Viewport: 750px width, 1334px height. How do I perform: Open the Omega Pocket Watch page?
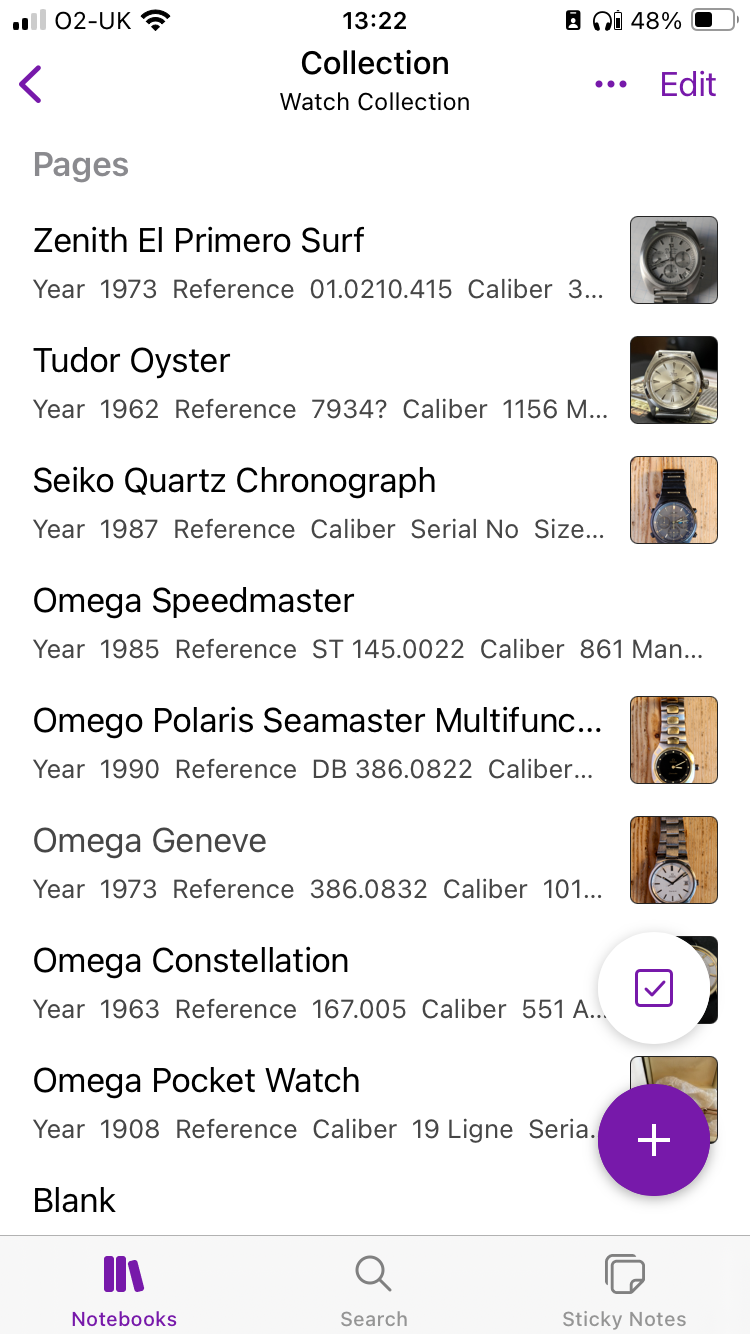click(300, 1102)
